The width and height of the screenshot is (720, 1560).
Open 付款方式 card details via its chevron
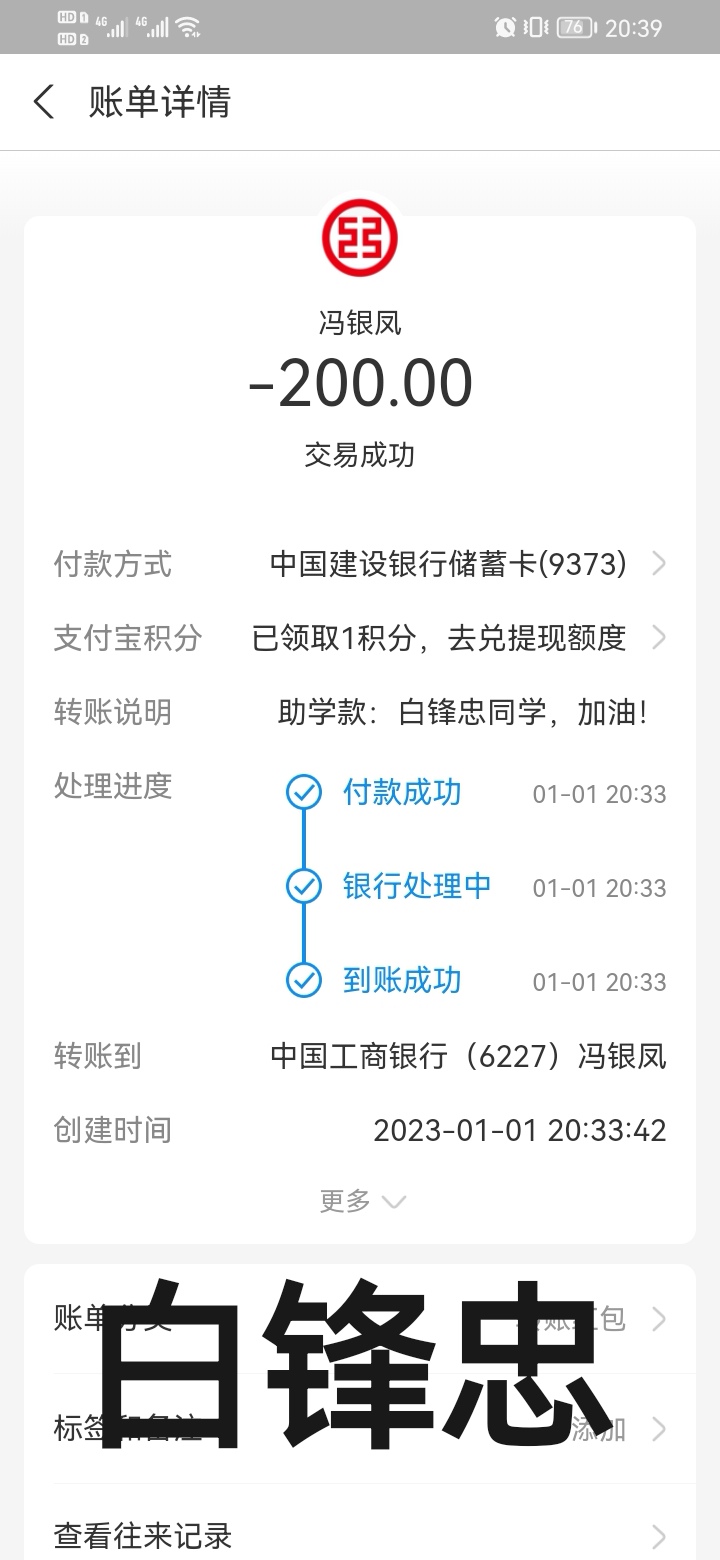tap(659, 563)
